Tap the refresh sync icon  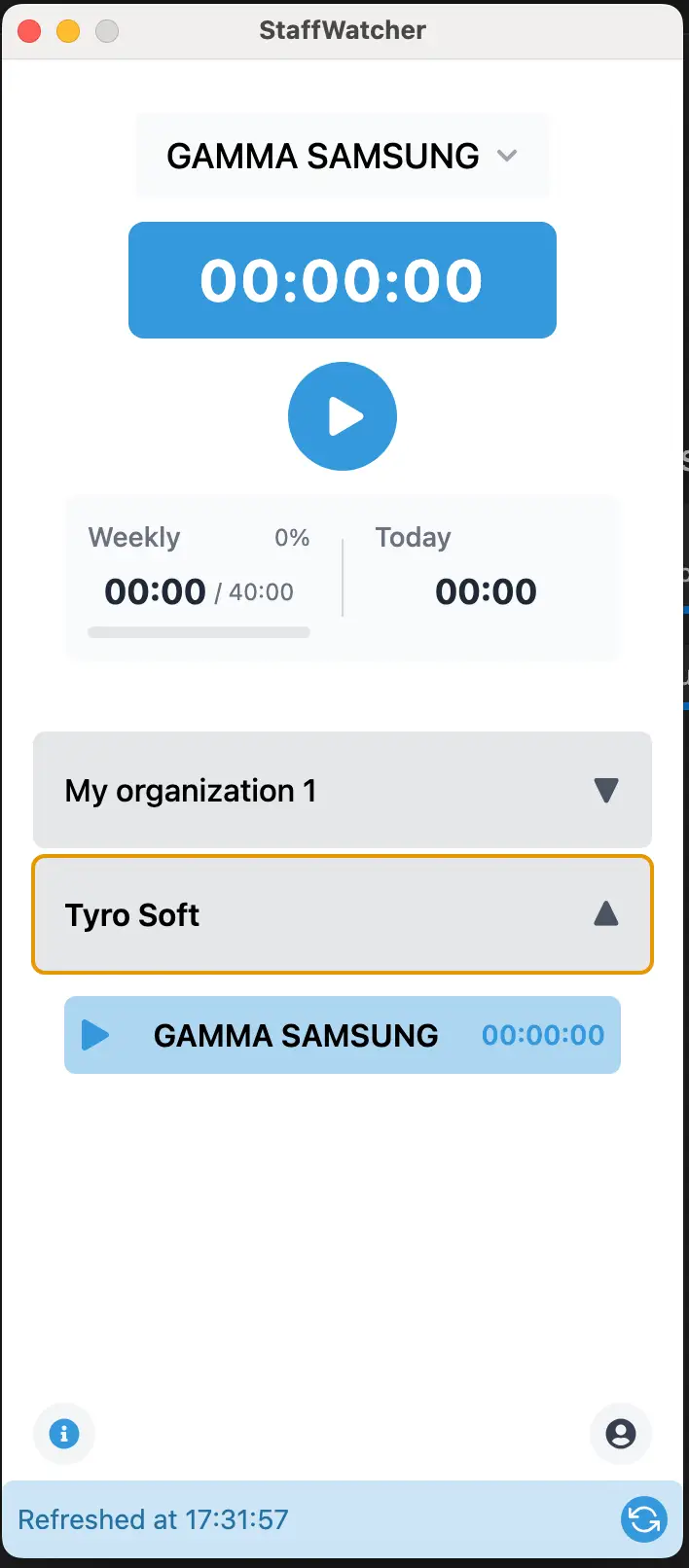[644, 1519]
